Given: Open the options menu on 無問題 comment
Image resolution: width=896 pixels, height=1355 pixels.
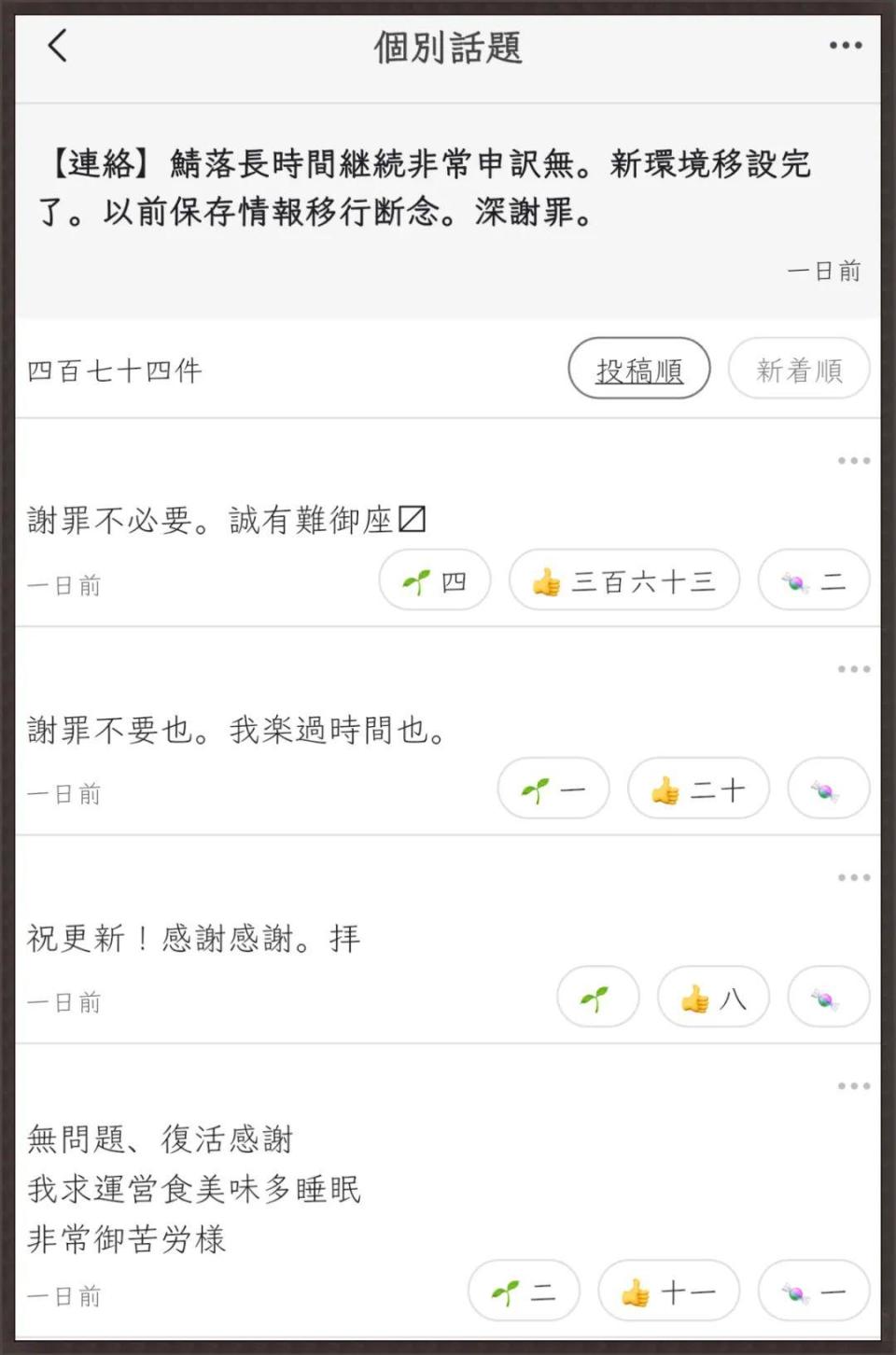Looking at the screenshot, I should [852, 1085].
